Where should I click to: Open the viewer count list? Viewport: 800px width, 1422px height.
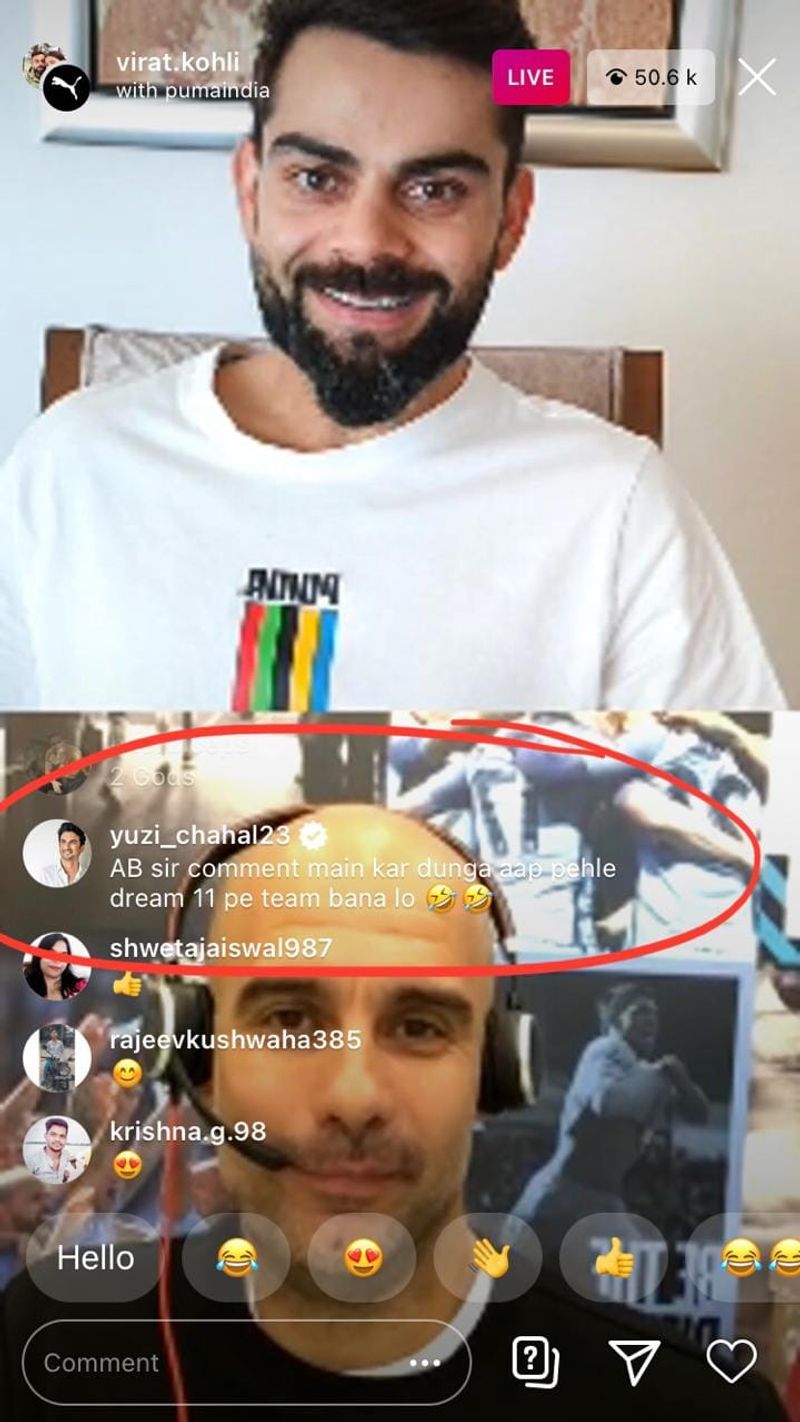[651, 77]
